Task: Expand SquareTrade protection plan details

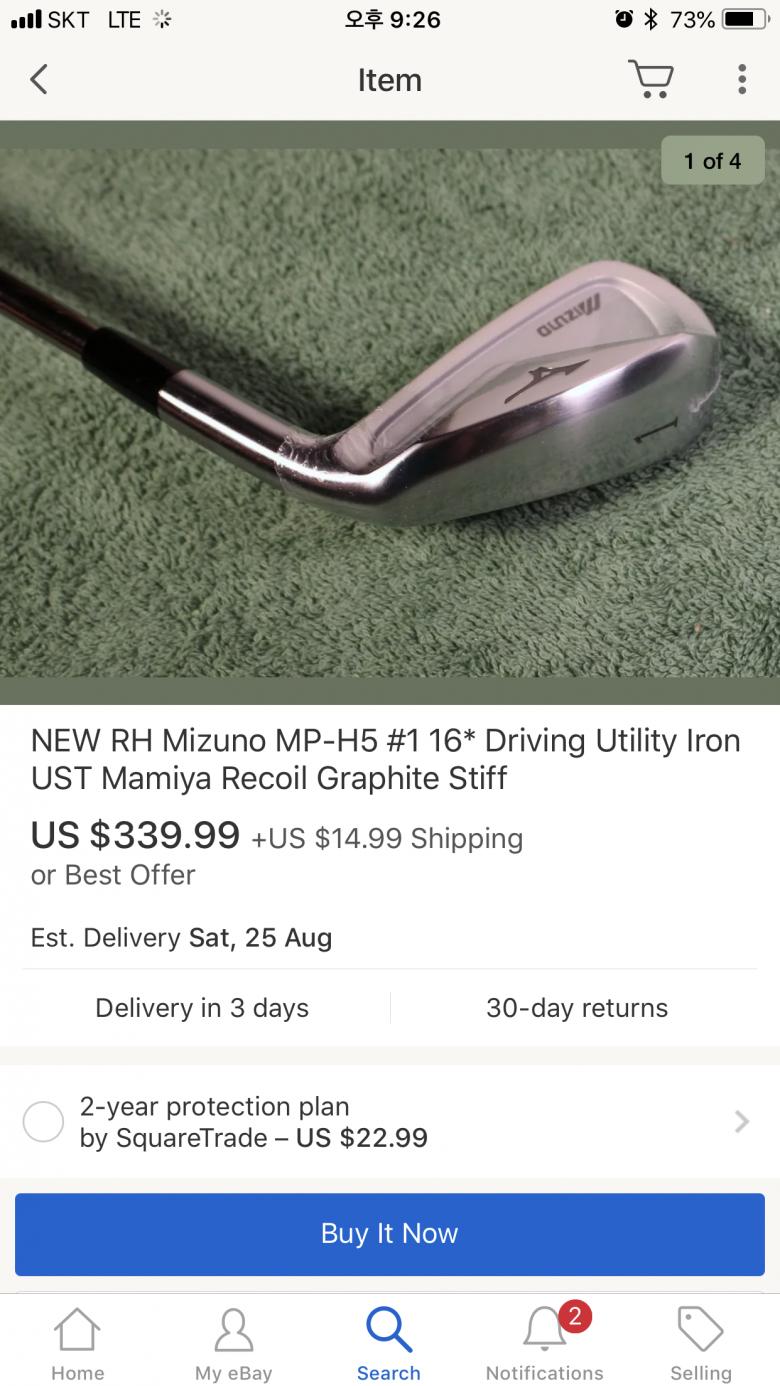Action: (x=741, y=1122)
